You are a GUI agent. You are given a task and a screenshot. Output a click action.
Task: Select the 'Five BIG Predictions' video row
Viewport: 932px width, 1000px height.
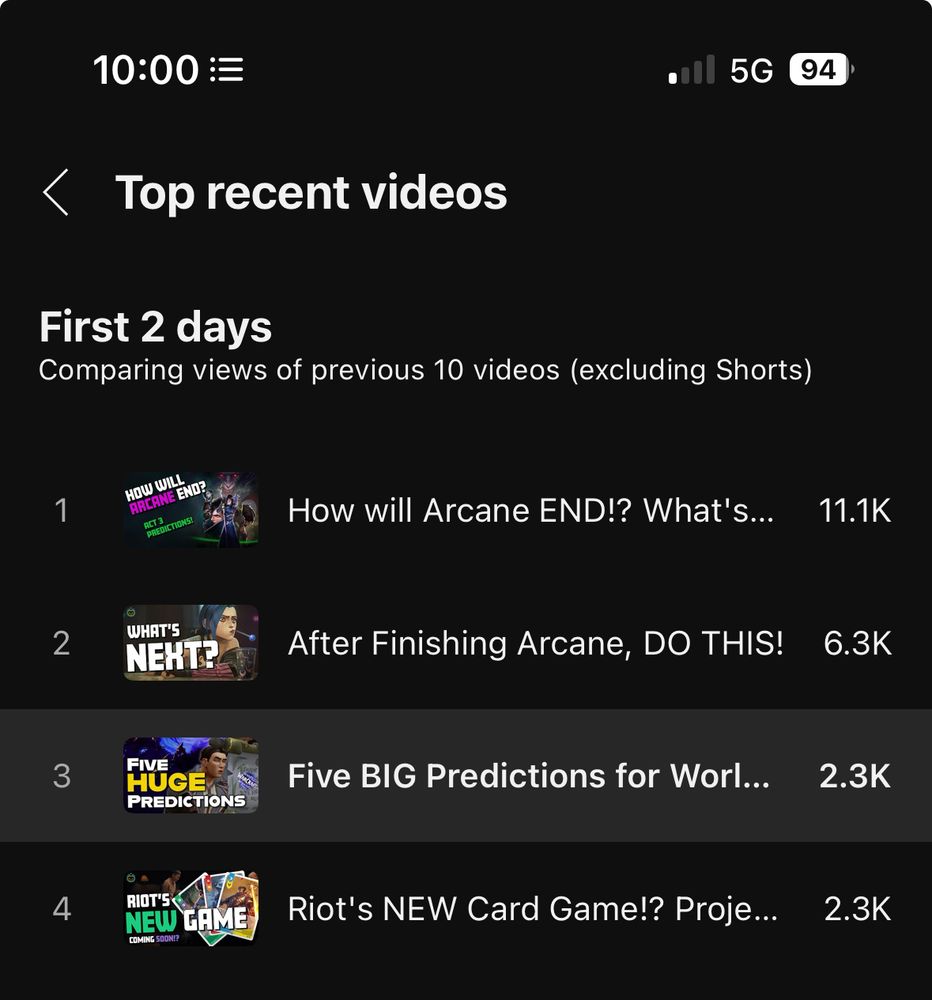(x=528, y=776)
